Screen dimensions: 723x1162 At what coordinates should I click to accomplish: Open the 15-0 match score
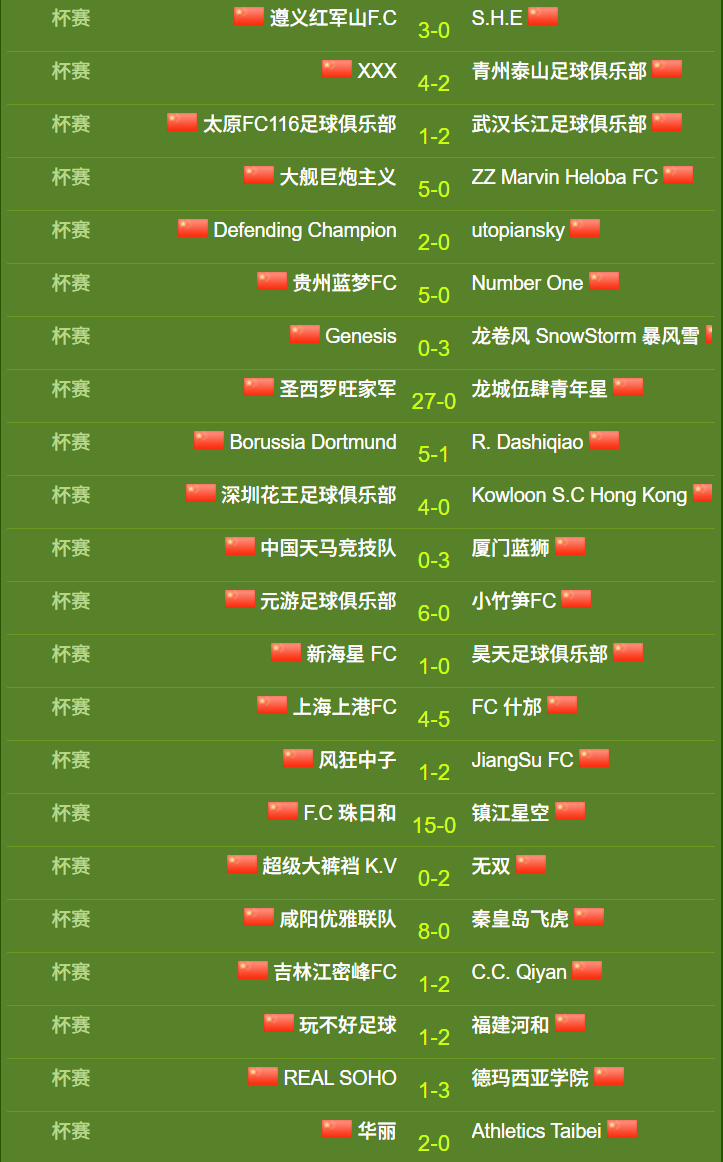pos(433,826)
